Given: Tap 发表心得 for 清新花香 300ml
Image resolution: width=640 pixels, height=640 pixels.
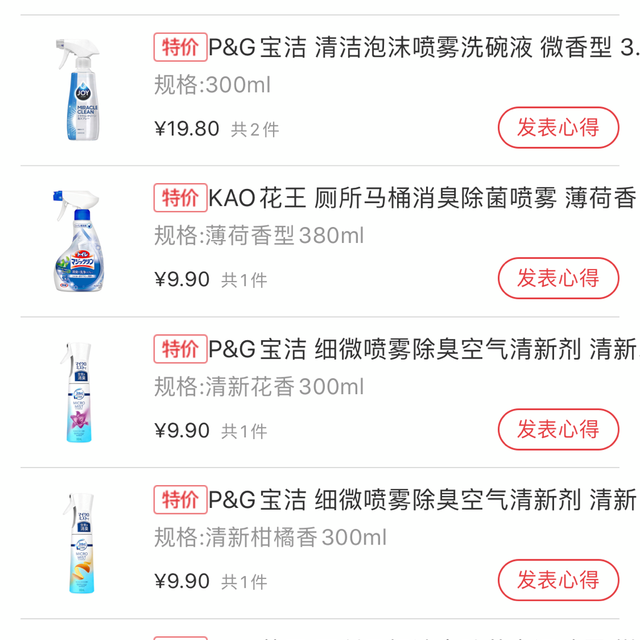Looking at the screenshot, I should [x=558, y=430].
